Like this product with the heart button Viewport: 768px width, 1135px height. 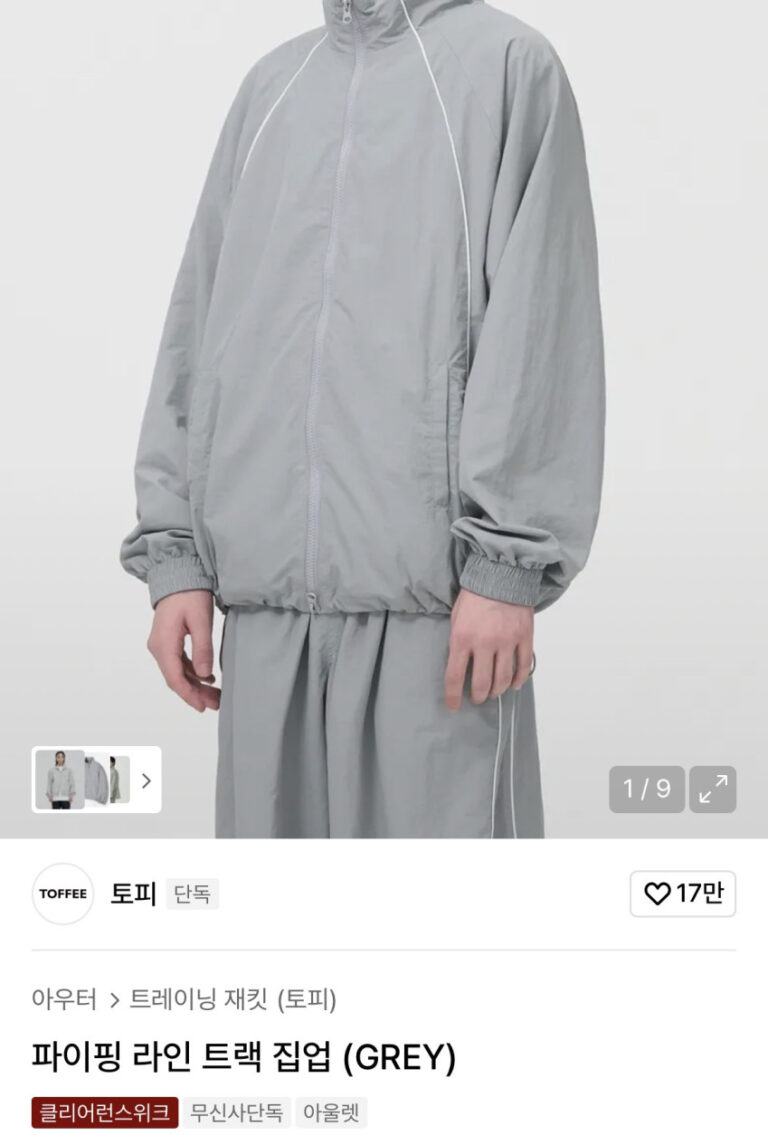(683, 893)
